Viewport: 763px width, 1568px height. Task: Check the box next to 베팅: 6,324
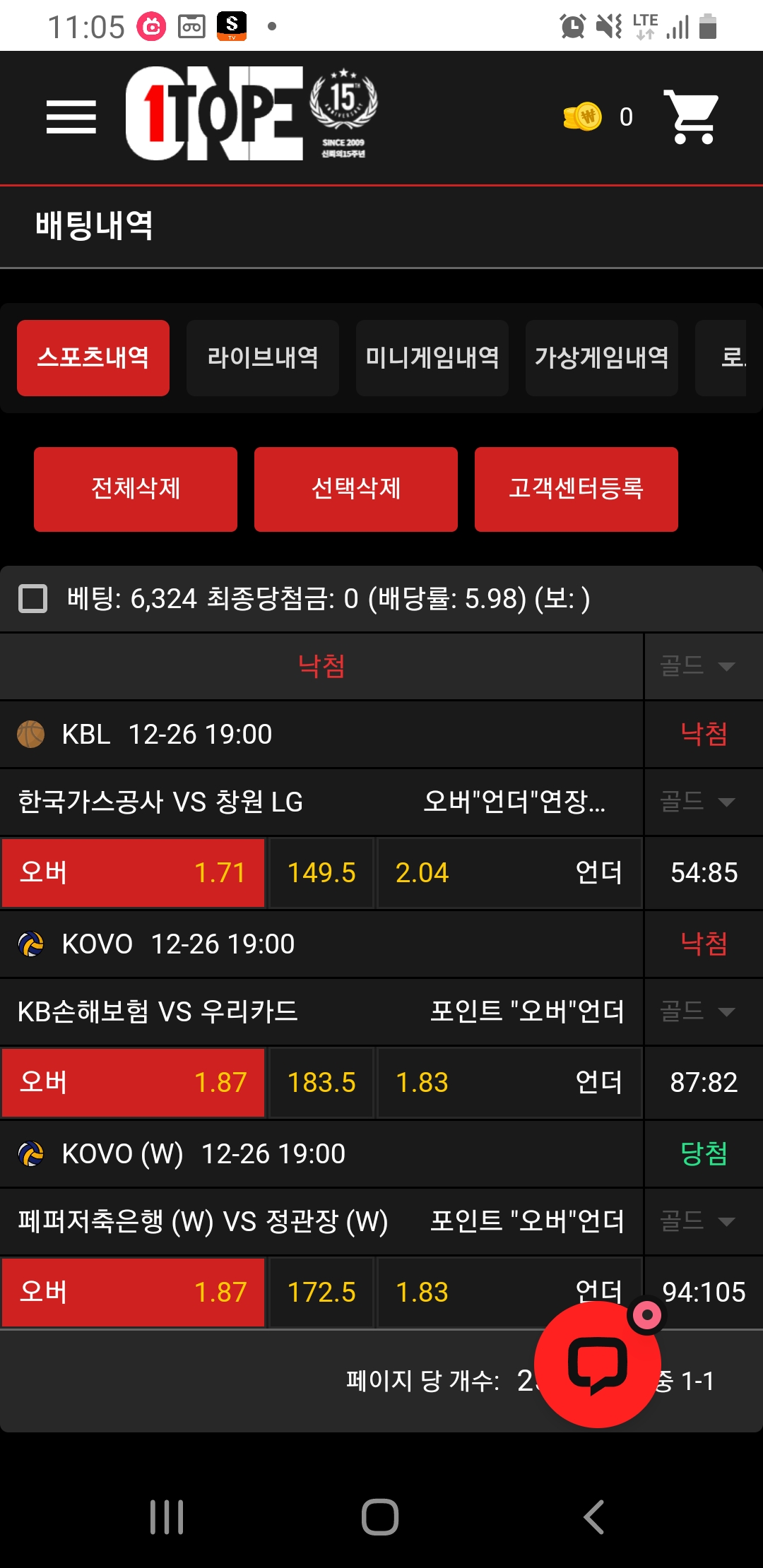pyautogui.click(x=32, y=598)
